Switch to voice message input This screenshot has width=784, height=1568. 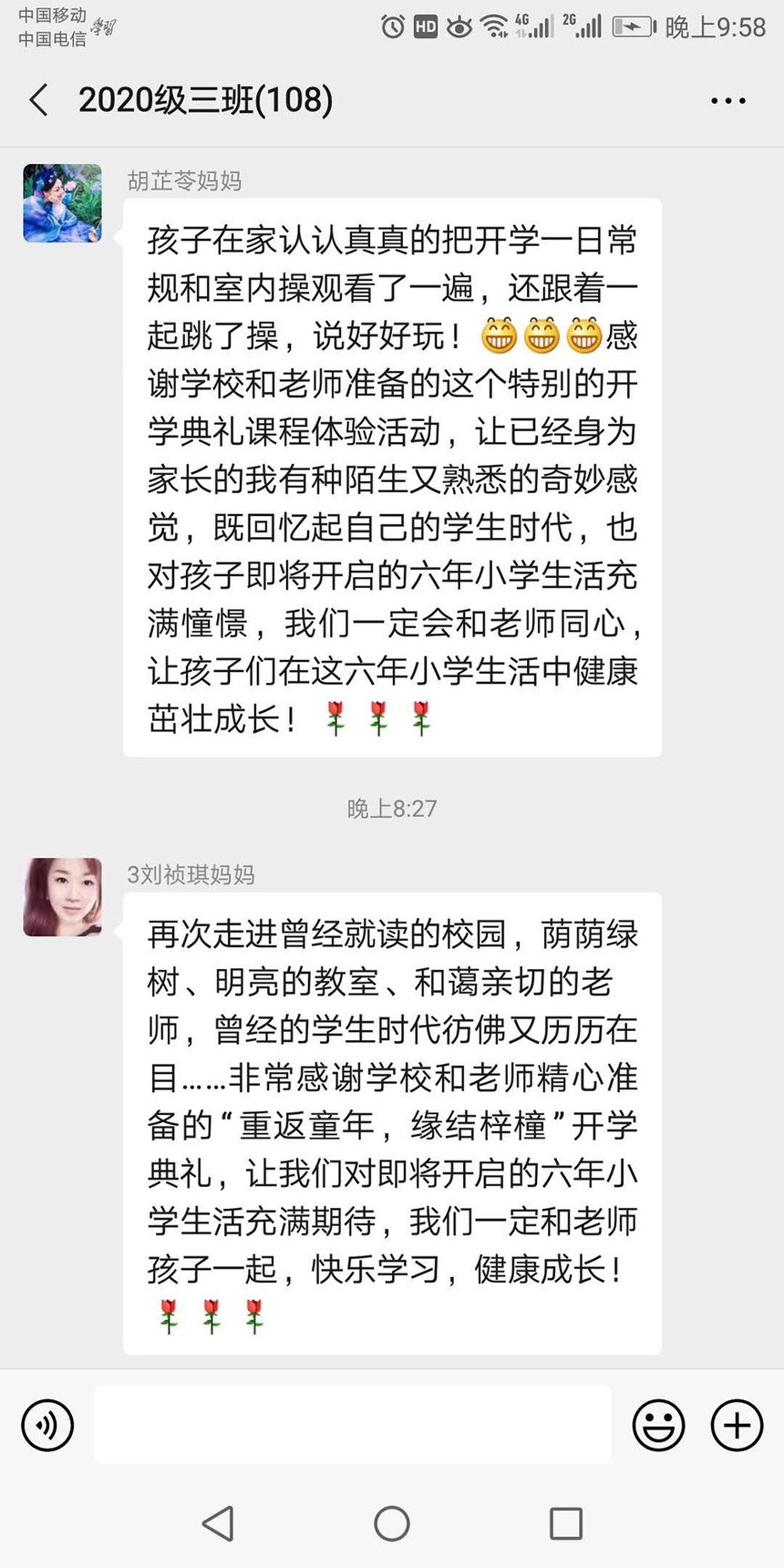[47, 1425]
